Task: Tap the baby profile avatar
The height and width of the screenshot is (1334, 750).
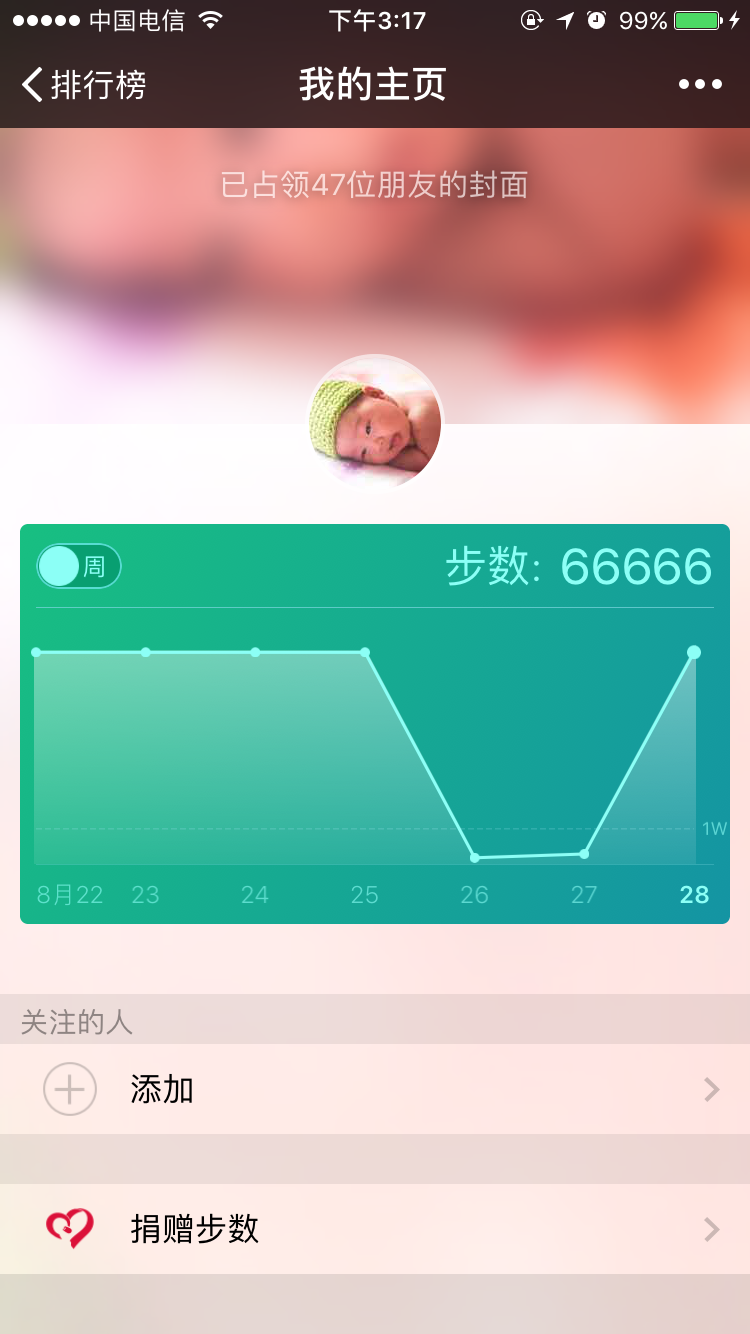Action: point(375,424)
